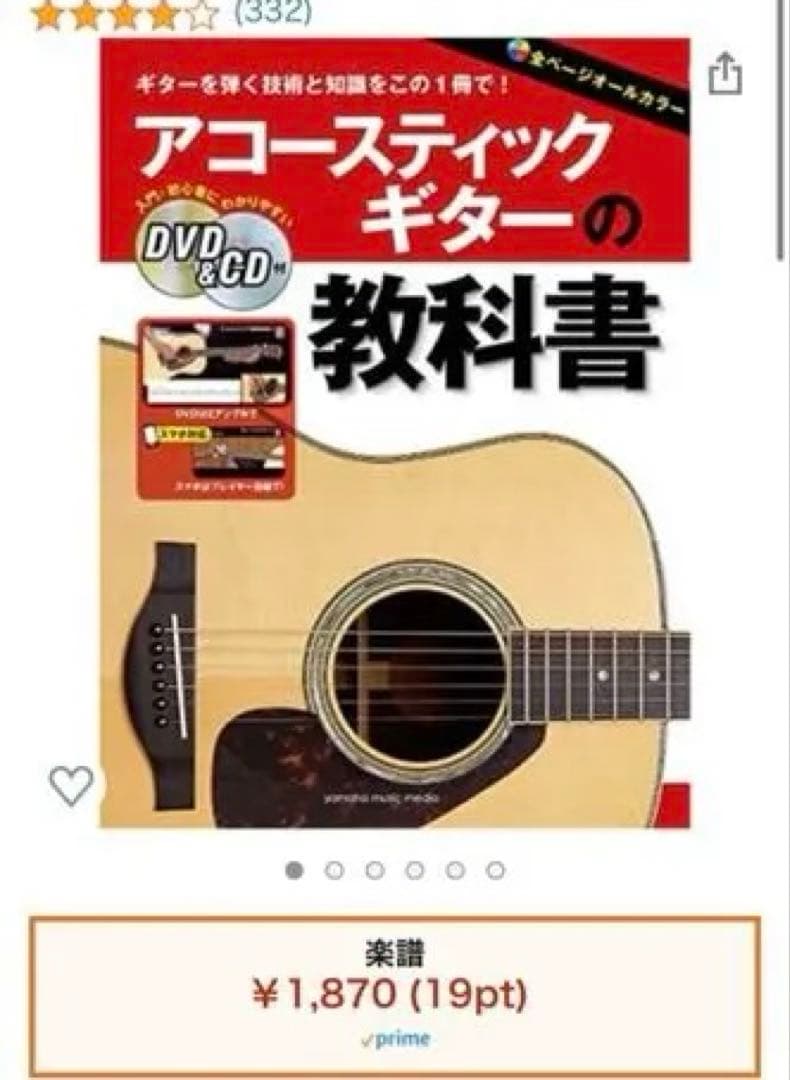The width and height of the screenshot is (790, 1080).
Task: Select the fourth carousel dot
Action: pos(412,871)
